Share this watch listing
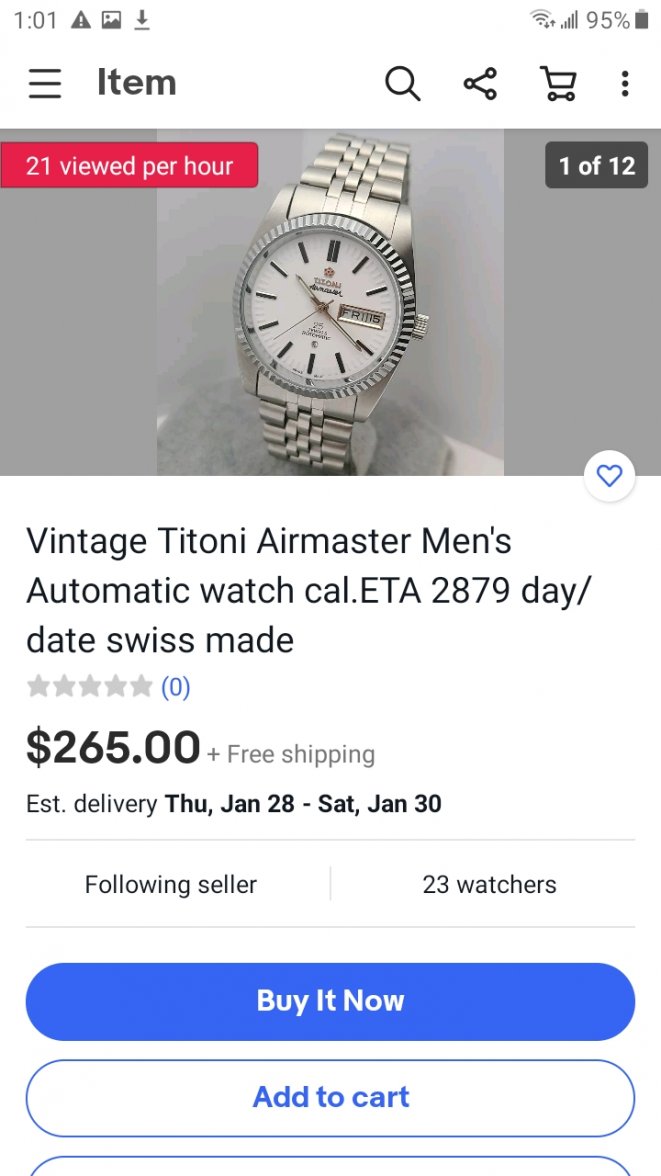661x1176 pixels. point(480,83)
